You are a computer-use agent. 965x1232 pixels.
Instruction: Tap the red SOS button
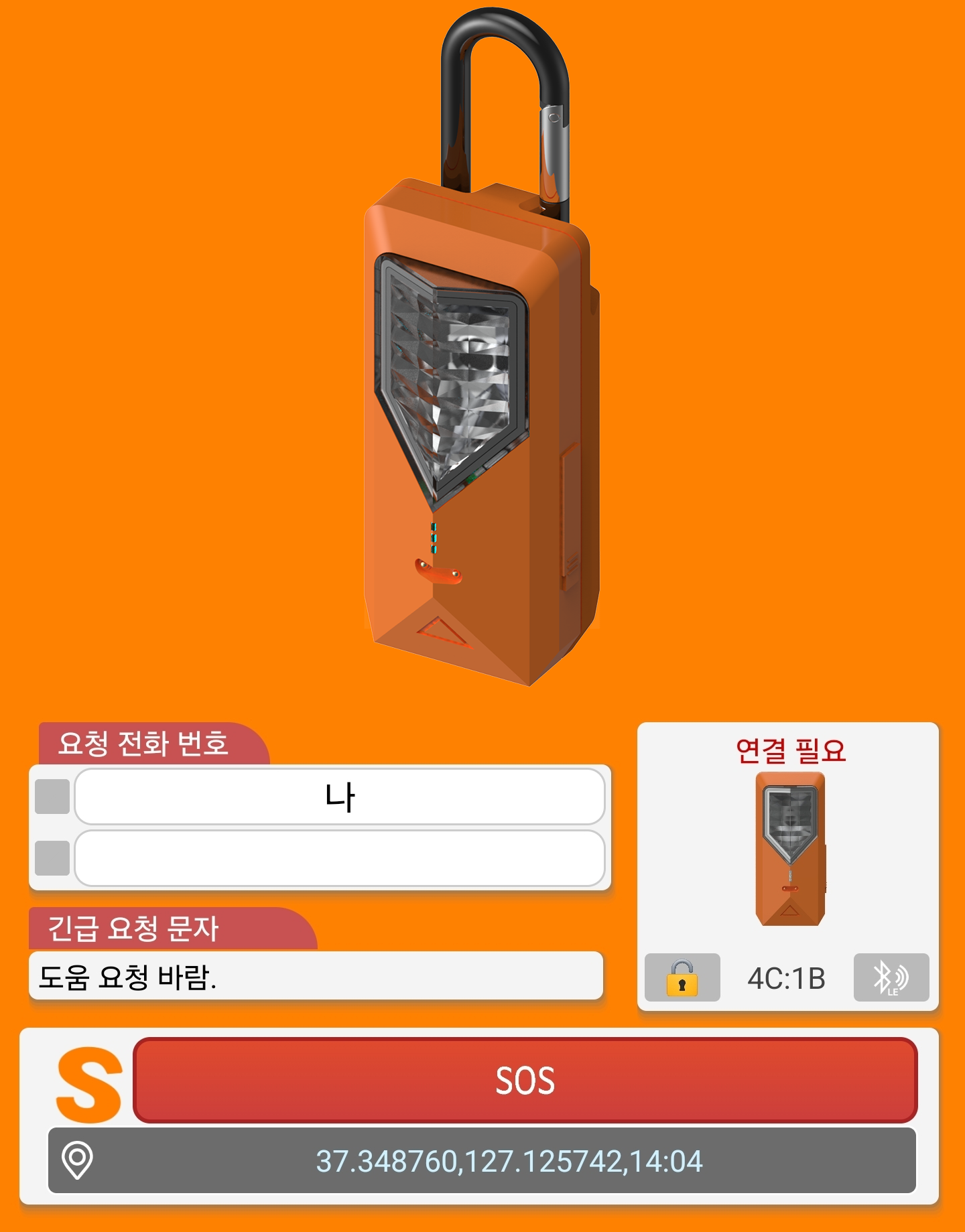pos(525,1080)
